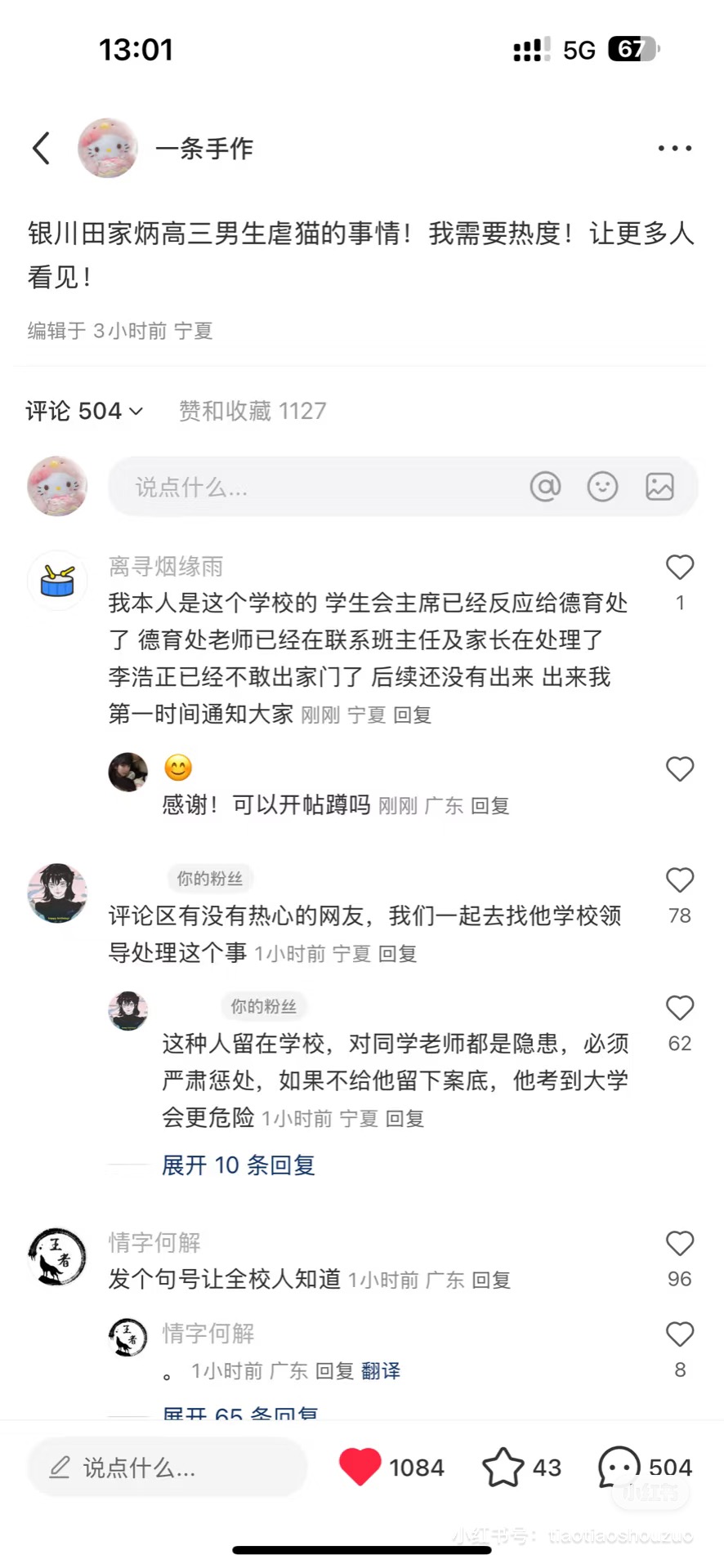724x1568 pixels.
Task: Save the post with the star icon
Action: [503, 1468]
